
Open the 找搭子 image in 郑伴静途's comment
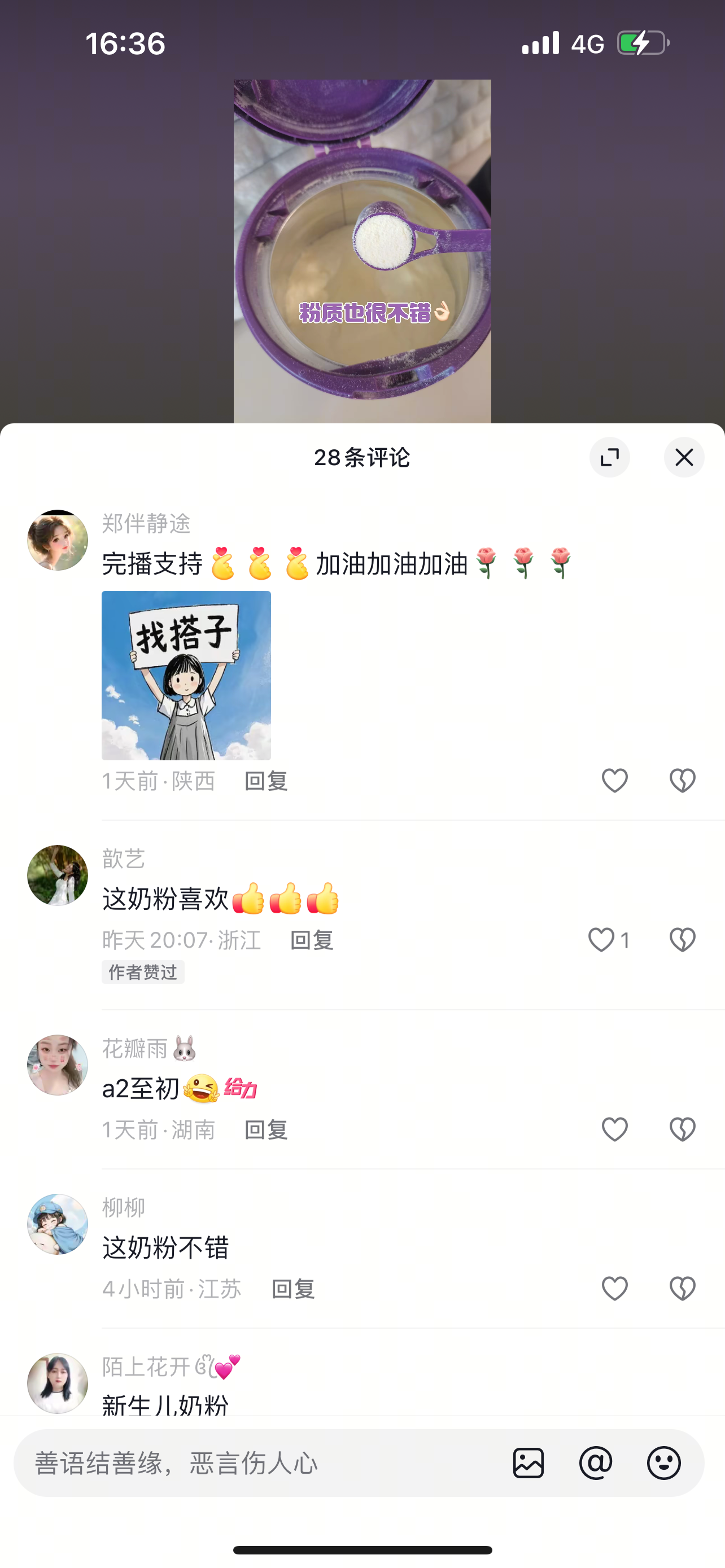186,675
